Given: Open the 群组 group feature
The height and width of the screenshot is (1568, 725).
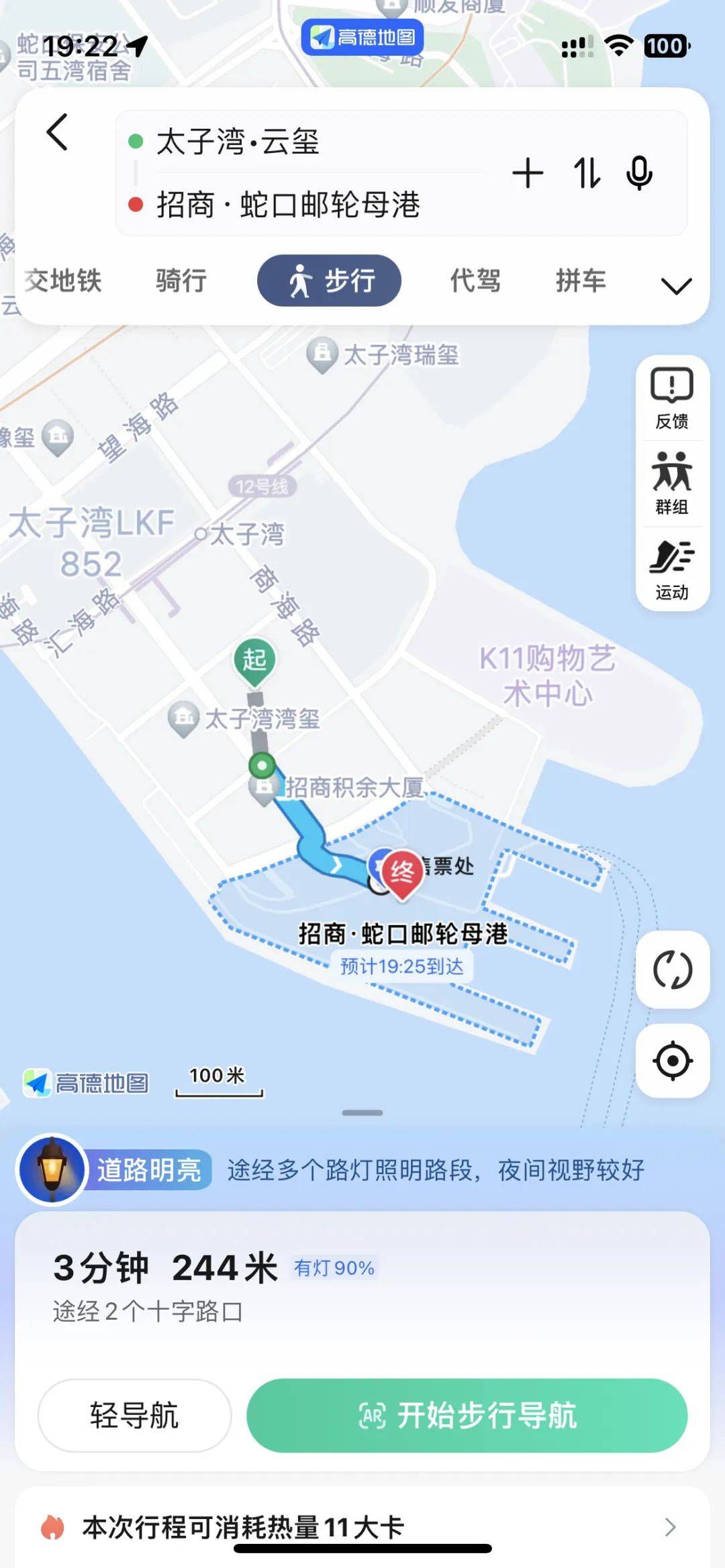Looking at the screenshot, I should click(x=672, y=483).
